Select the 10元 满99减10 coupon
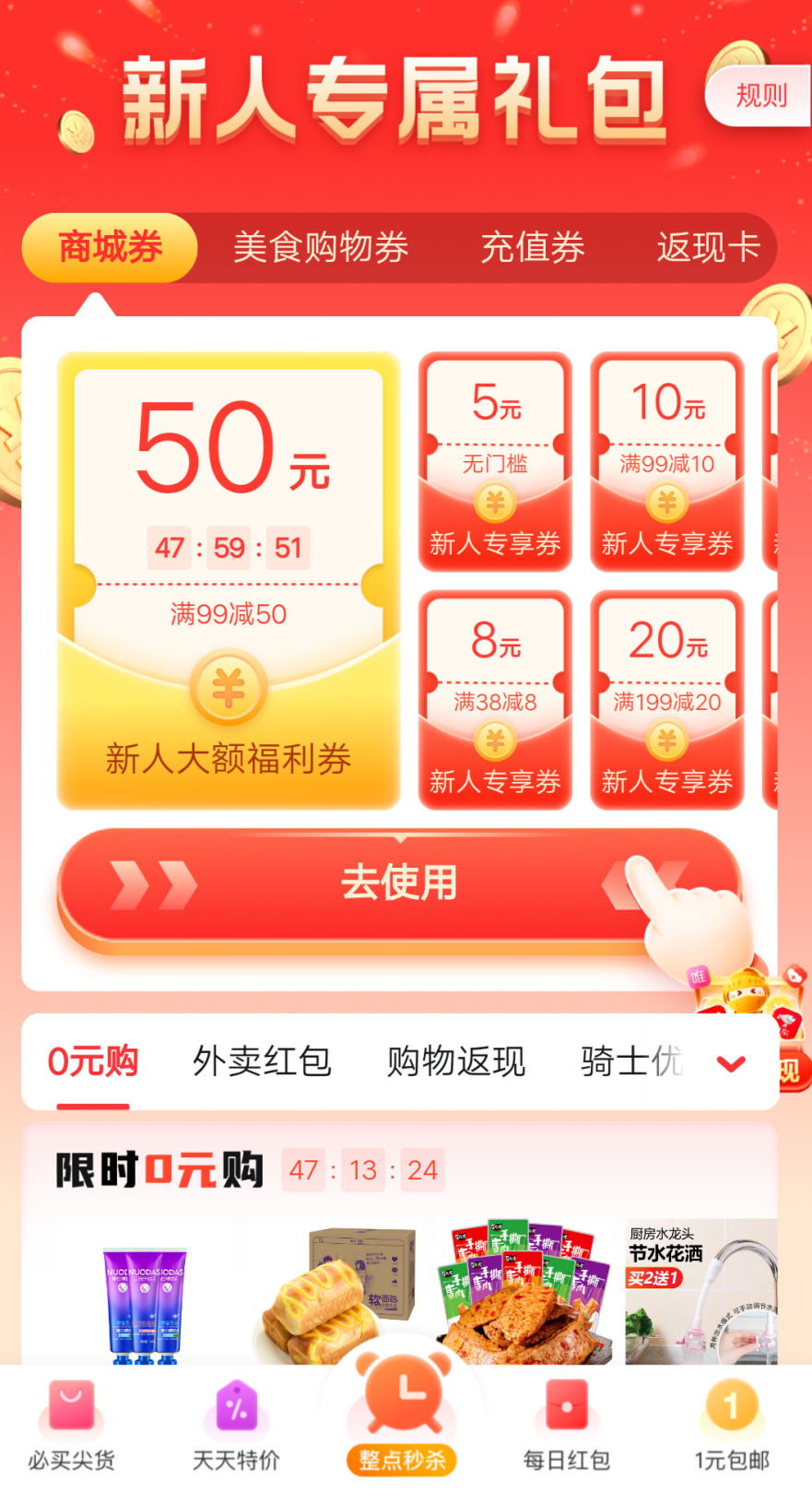Screen dimensions: 812x1505 [x=667, y=461]
